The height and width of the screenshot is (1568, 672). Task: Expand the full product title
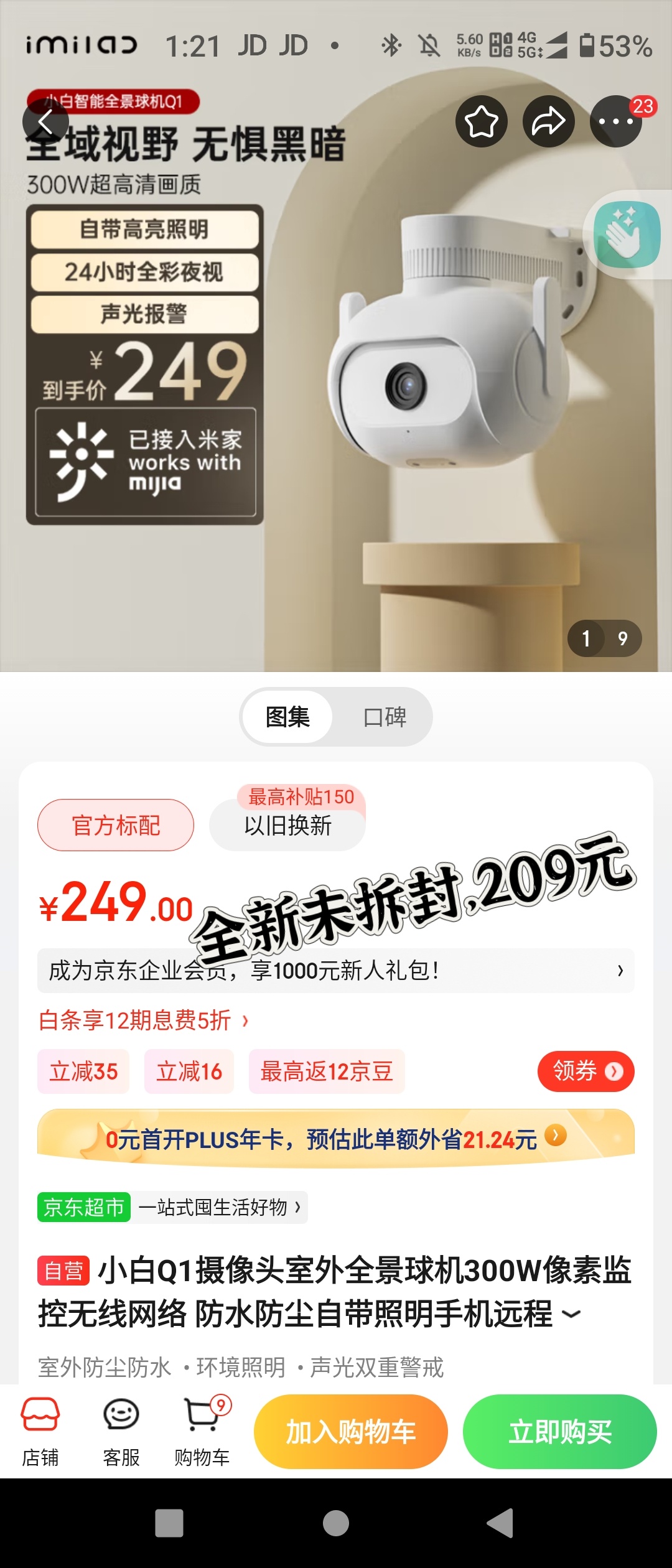(x=571, y=1314)
